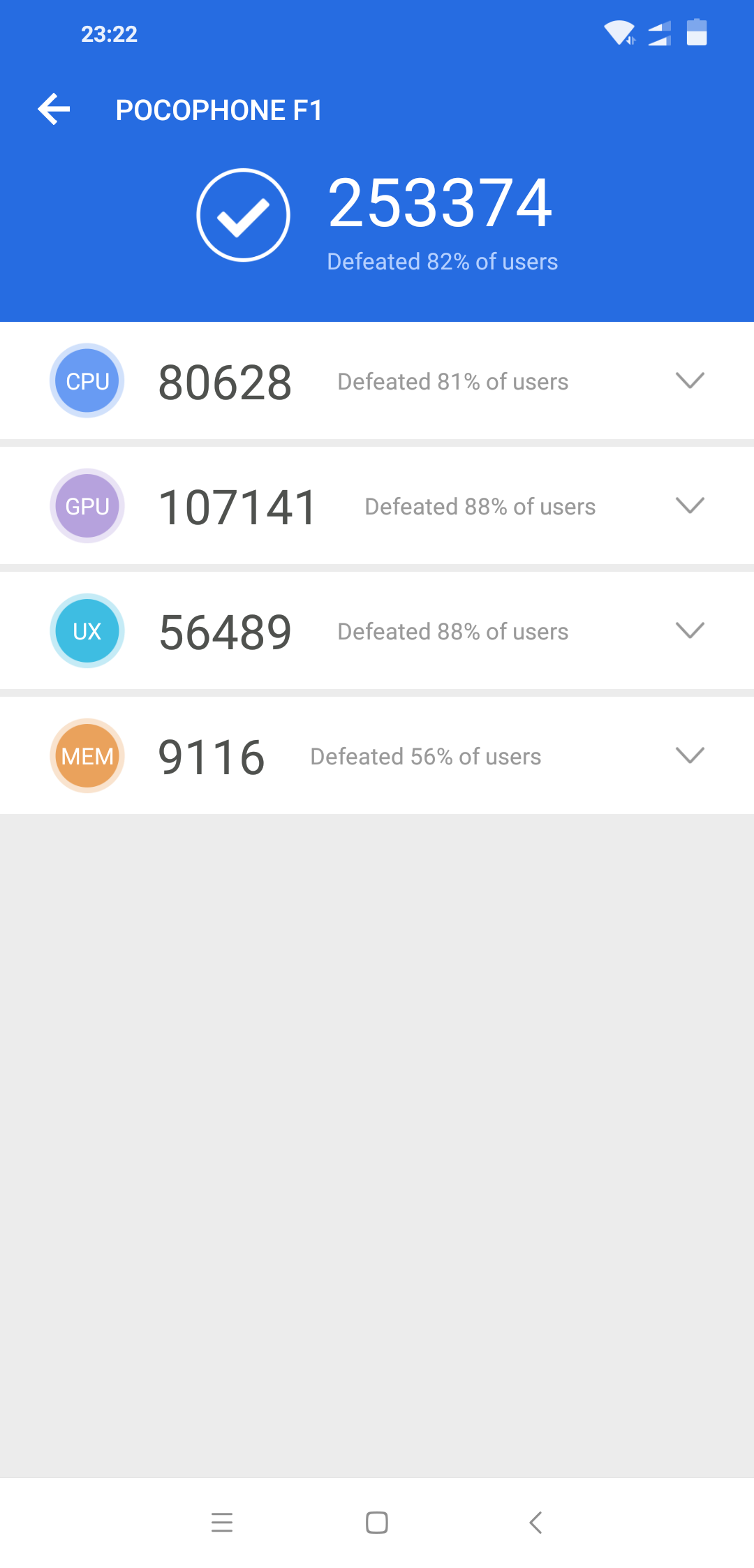
Task: Open recent apps from the navigation bar
Action: point(222,1522)
